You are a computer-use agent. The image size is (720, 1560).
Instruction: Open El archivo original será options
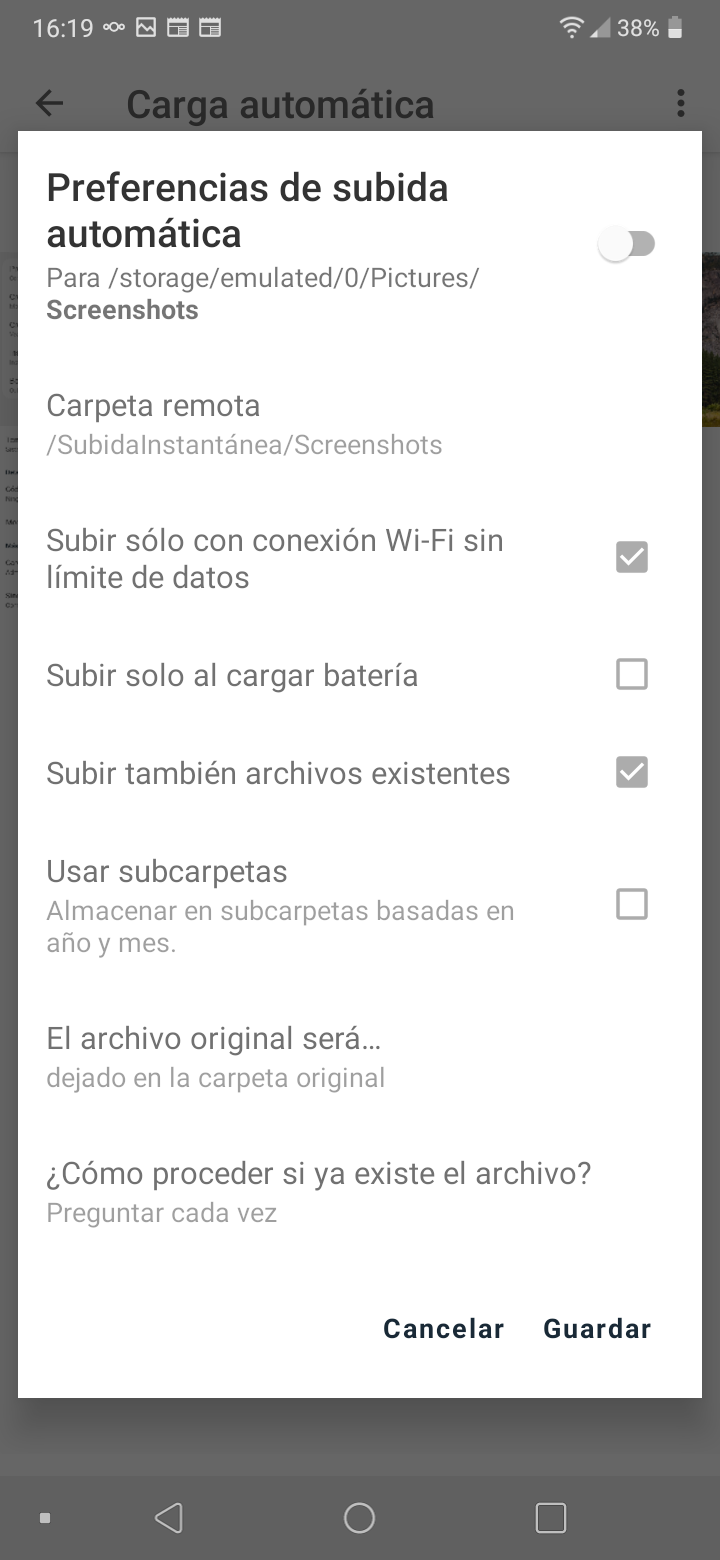click(x=215, y=1057)
